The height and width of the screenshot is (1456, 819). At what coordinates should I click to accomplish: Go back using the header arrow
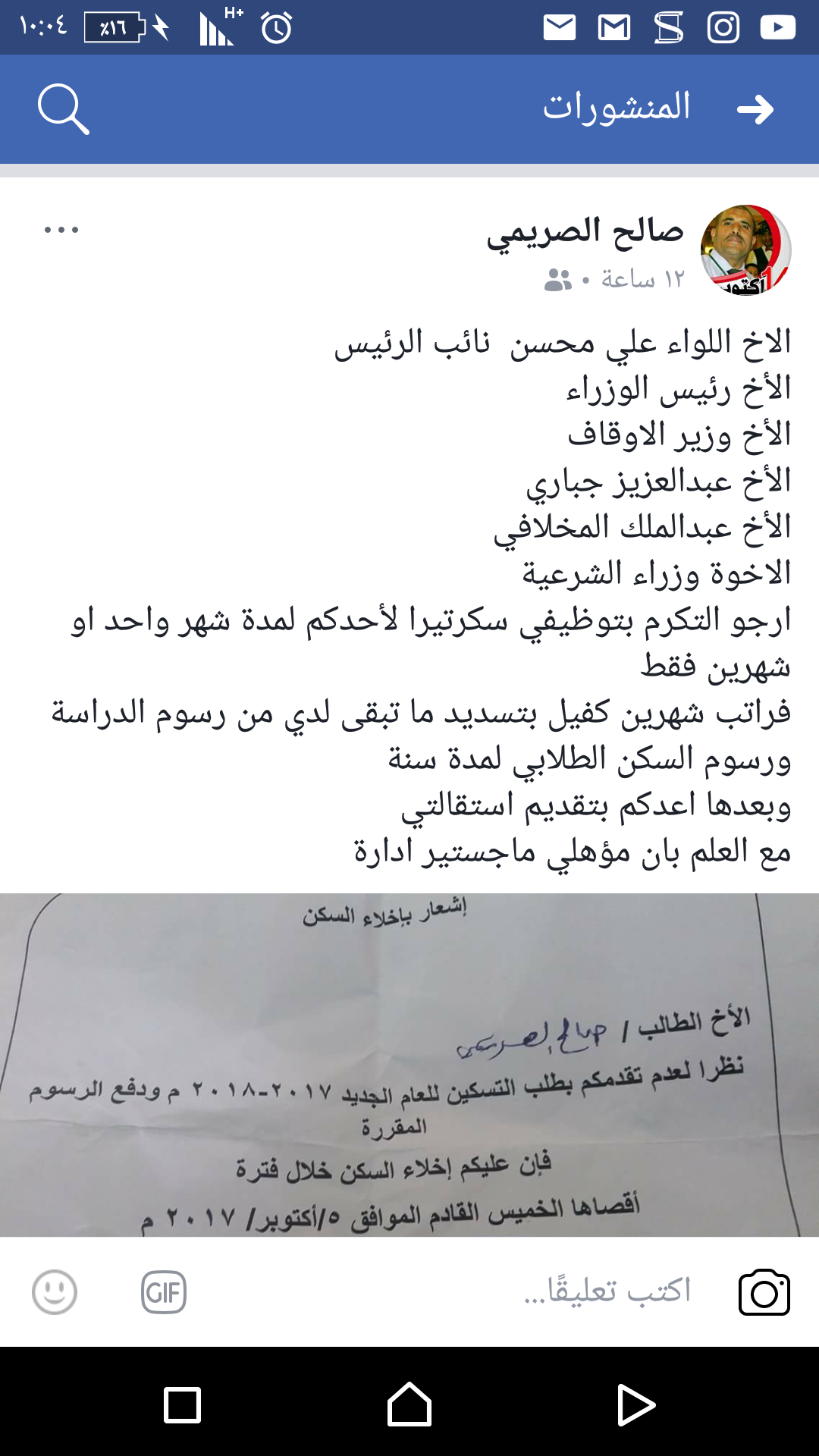(x=755, y=109)
